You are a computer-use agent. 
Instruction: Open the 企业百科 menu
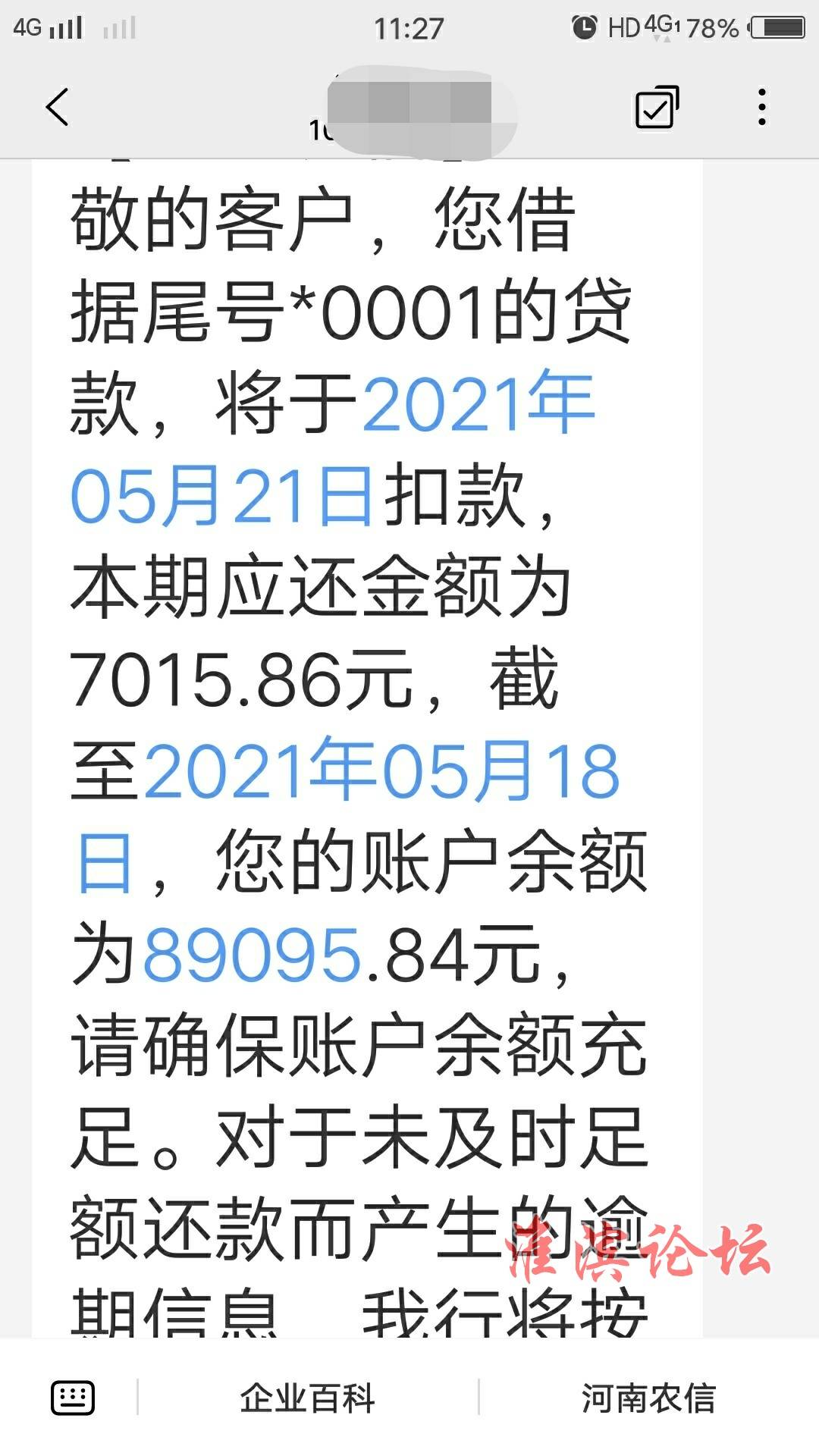pos(307,1398)
